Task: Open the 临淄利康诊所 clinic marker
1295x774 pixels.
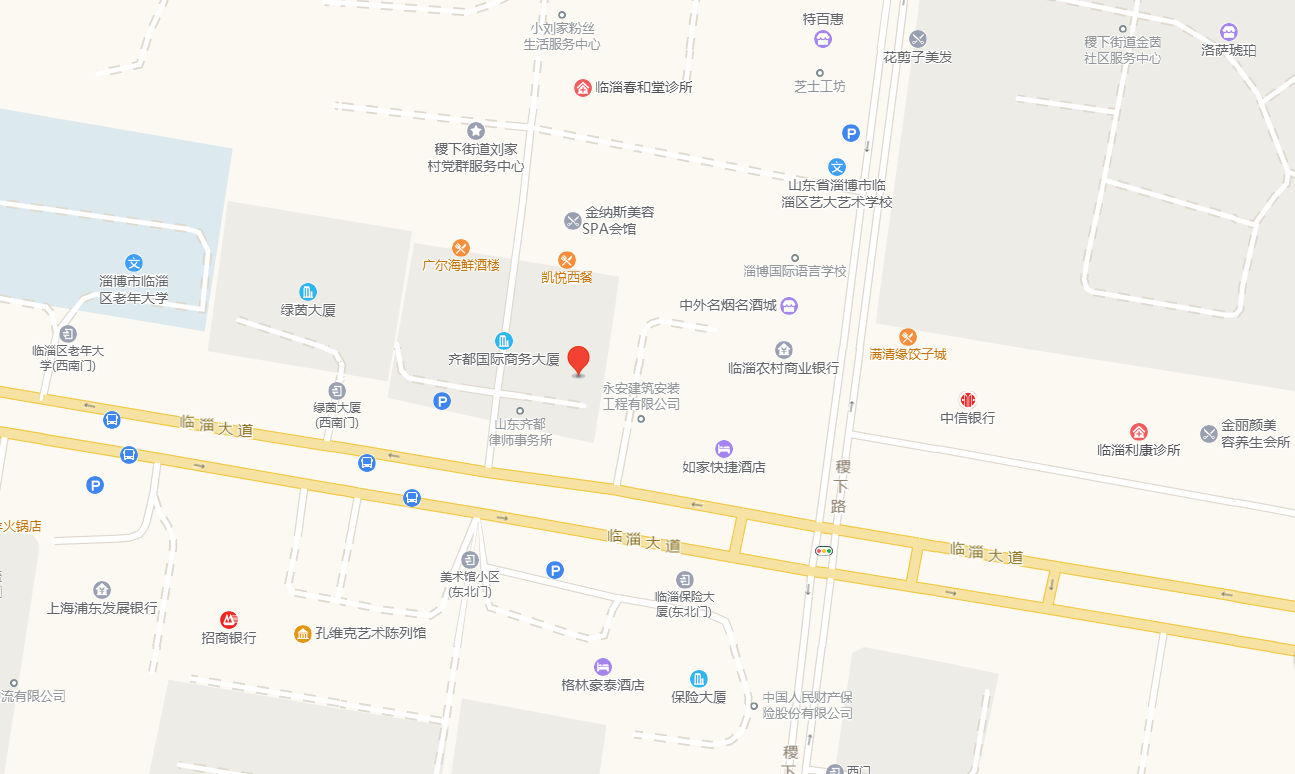Action: (x=1138, y=432)
